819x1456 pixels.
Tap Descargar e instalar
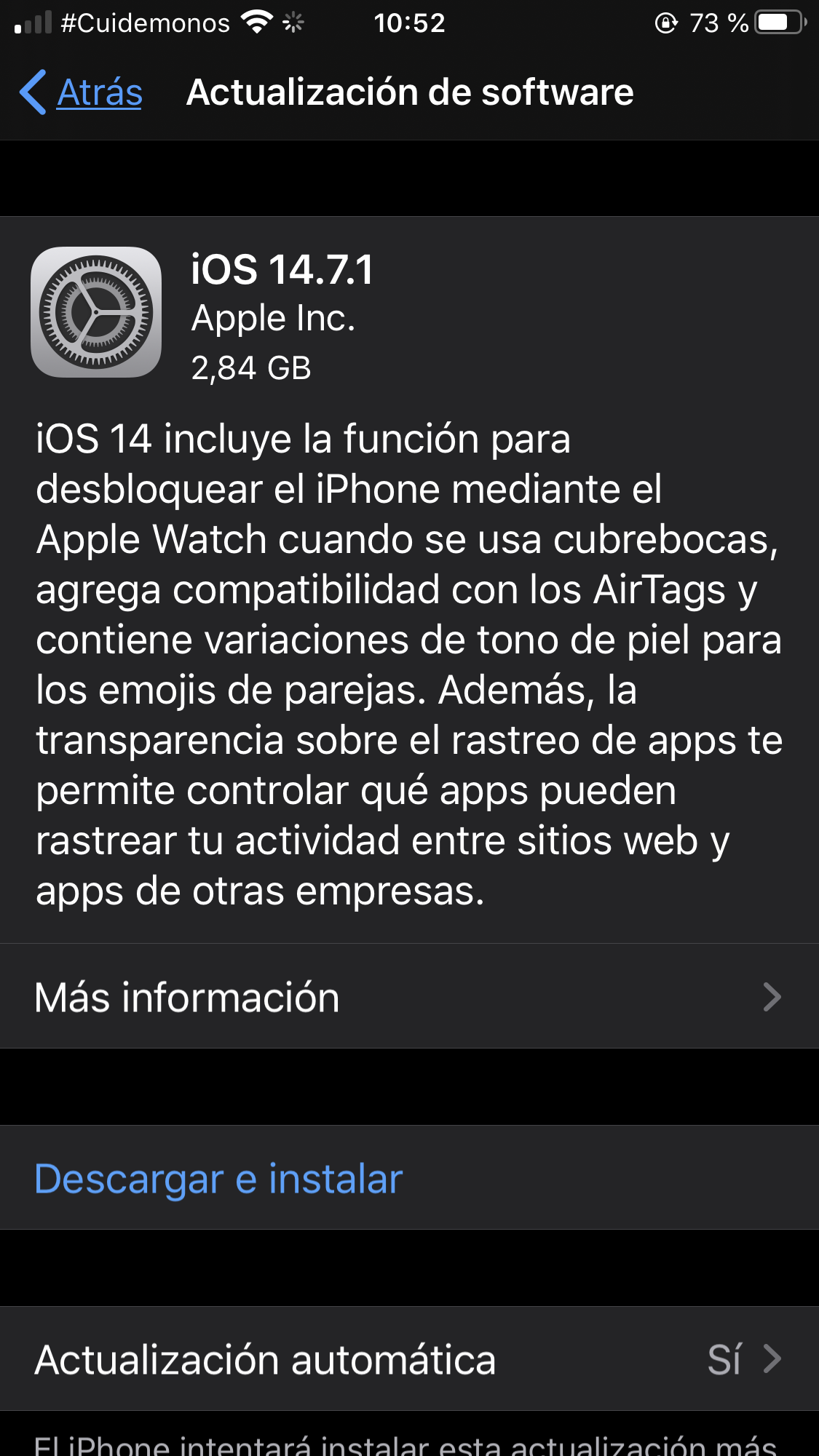(218, 1179)
